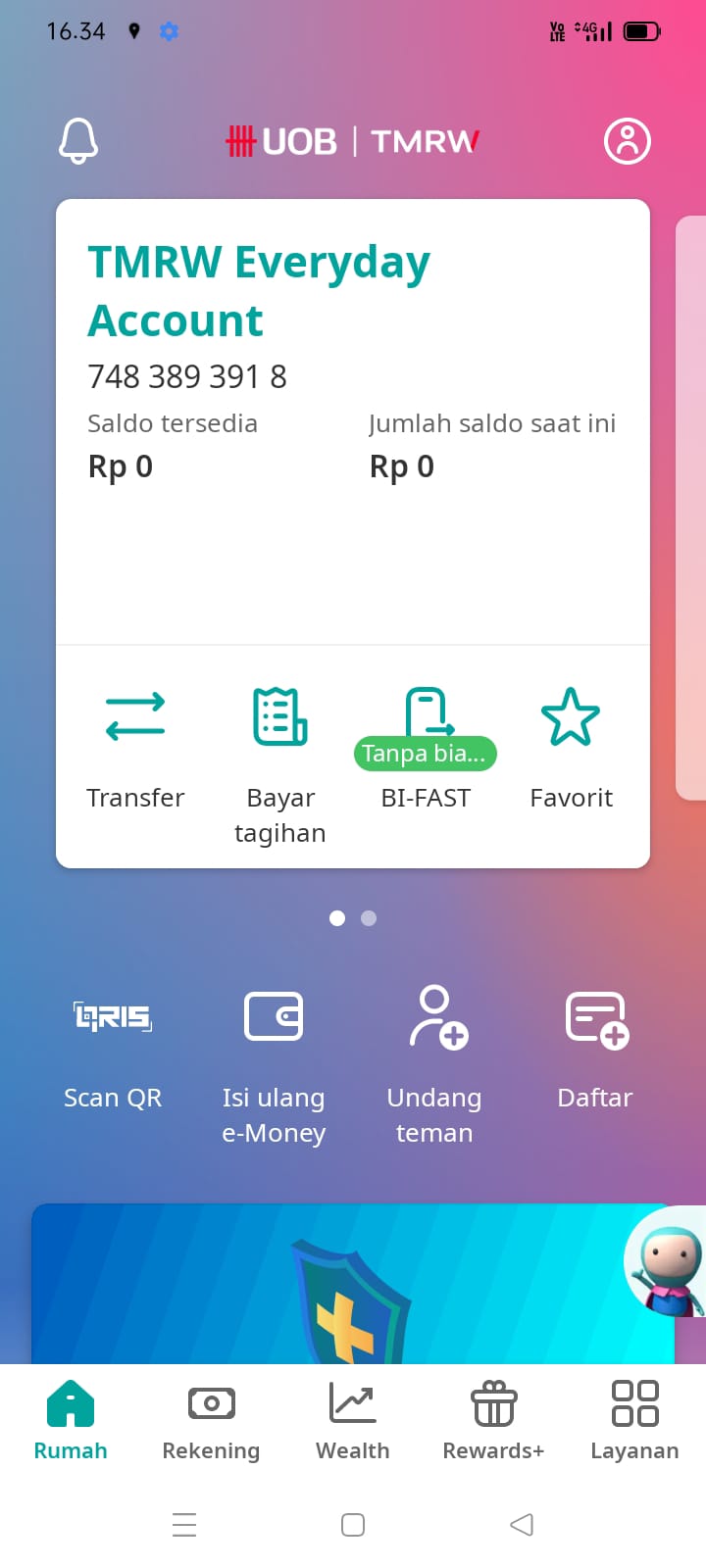Go to second account card page dot
706x1568 pixels.
pos(369,918)
